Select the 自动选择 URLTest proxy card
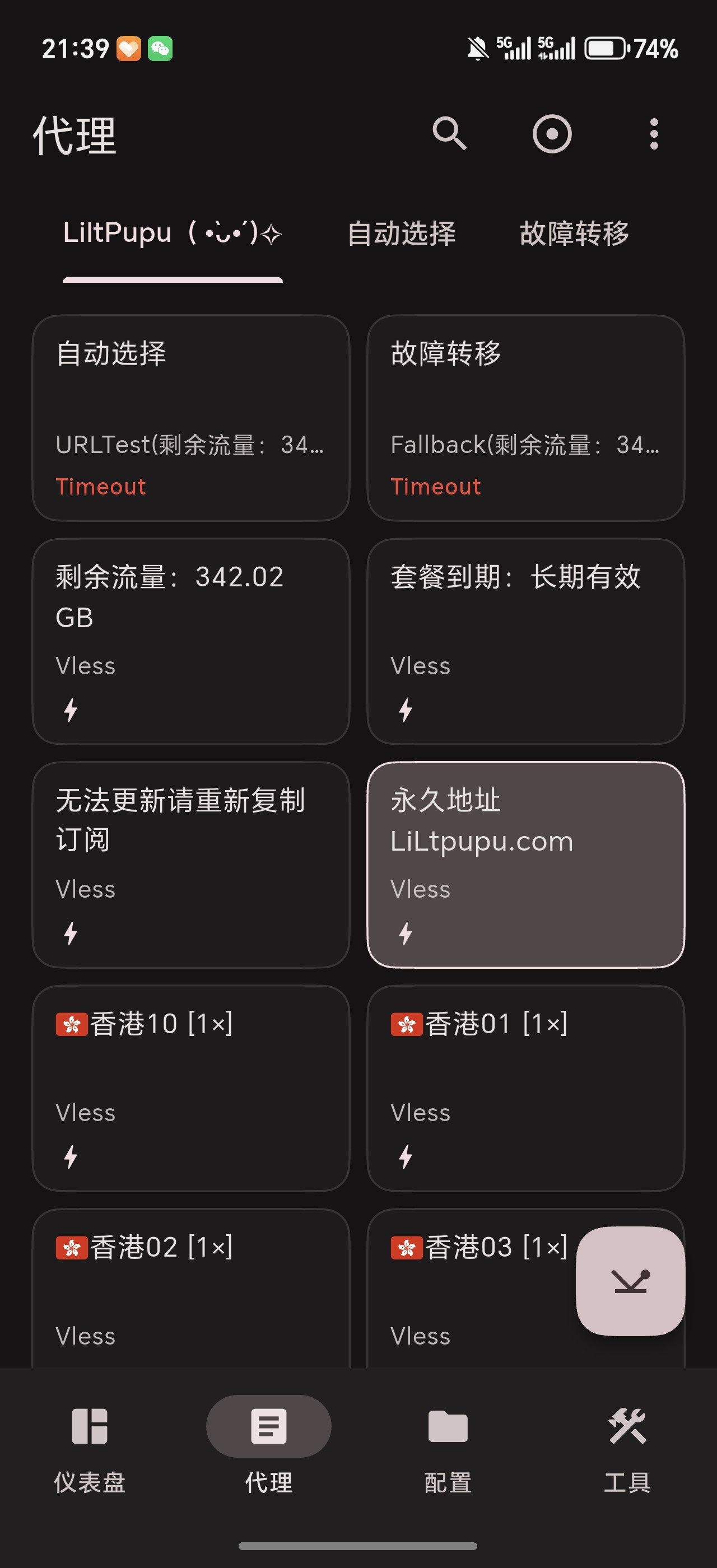Screen dimensions: 717x1568 [190, 418]
